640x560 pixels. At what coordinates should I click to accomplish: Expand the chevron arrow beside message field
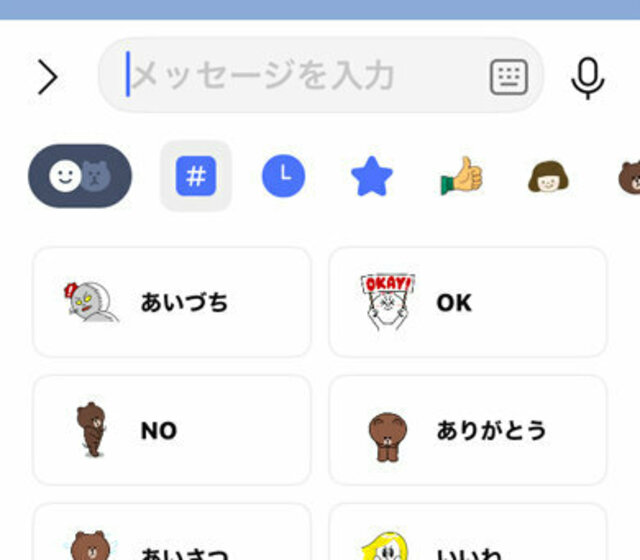(47, 76)
